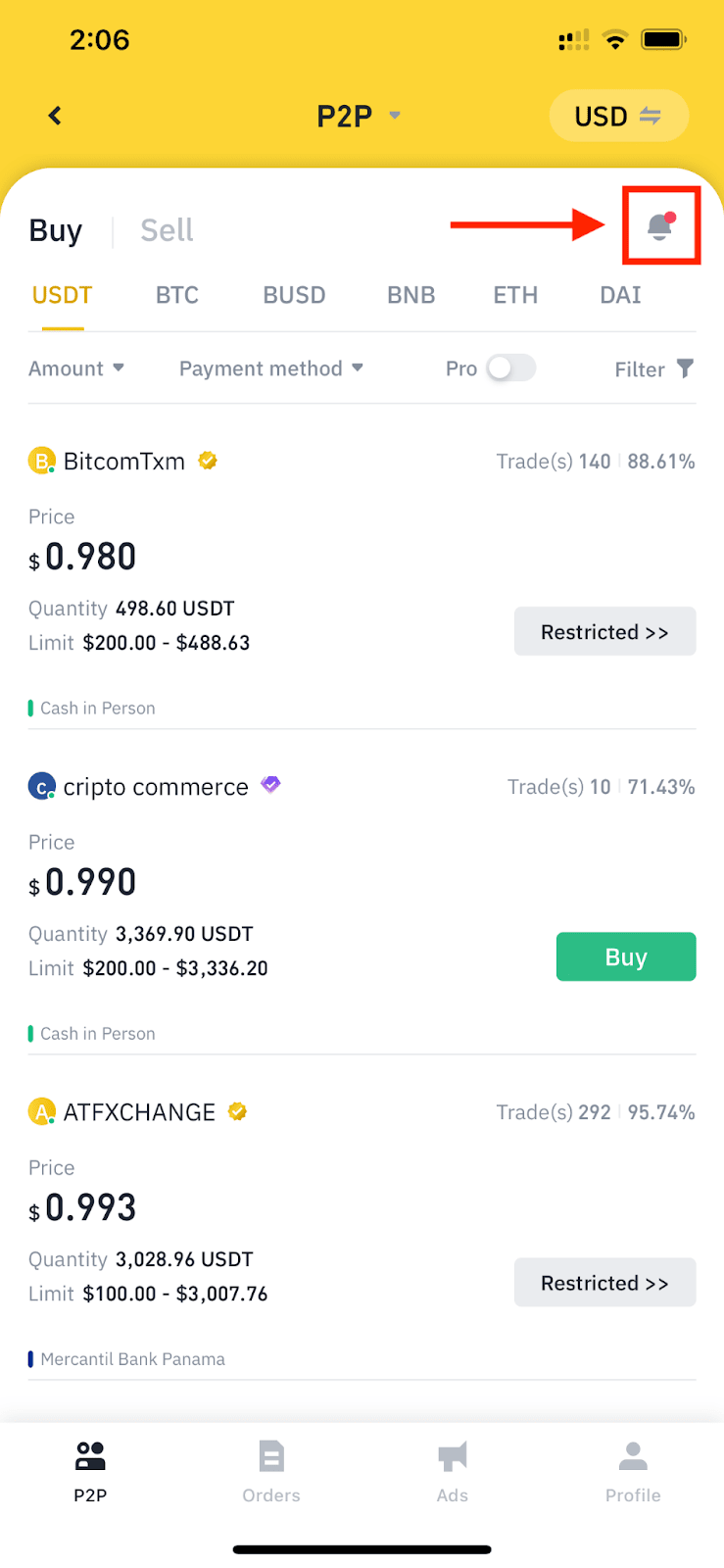Go back using the top-left arrow
The width and height of the screenshot is (724, 1568).
[55, 116]
